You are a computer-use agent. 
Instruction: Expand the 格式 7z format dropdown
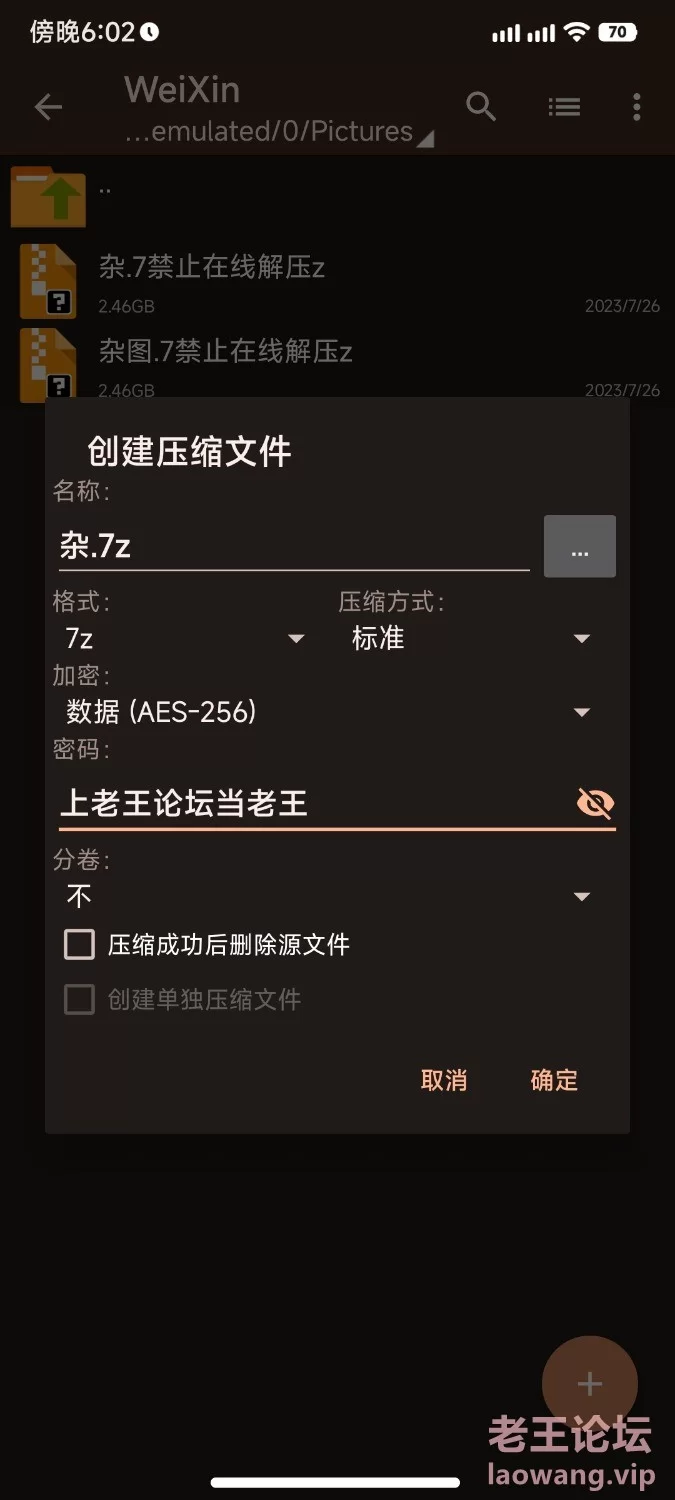point(185,638)
